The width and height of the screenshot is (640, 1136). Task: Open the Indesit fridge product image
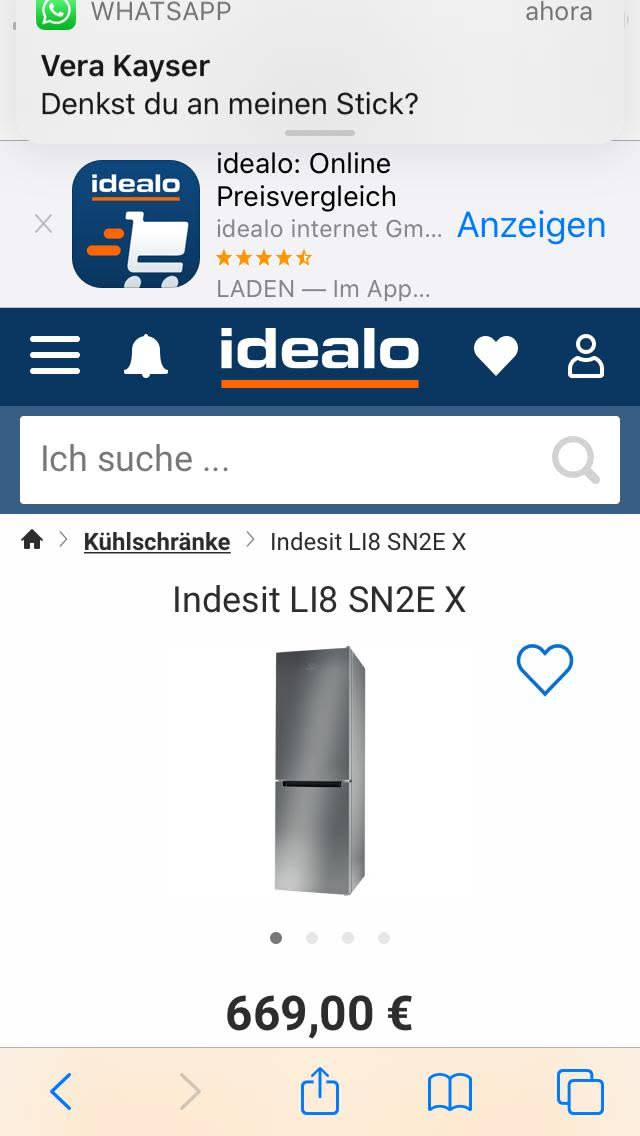click(319, 770)
